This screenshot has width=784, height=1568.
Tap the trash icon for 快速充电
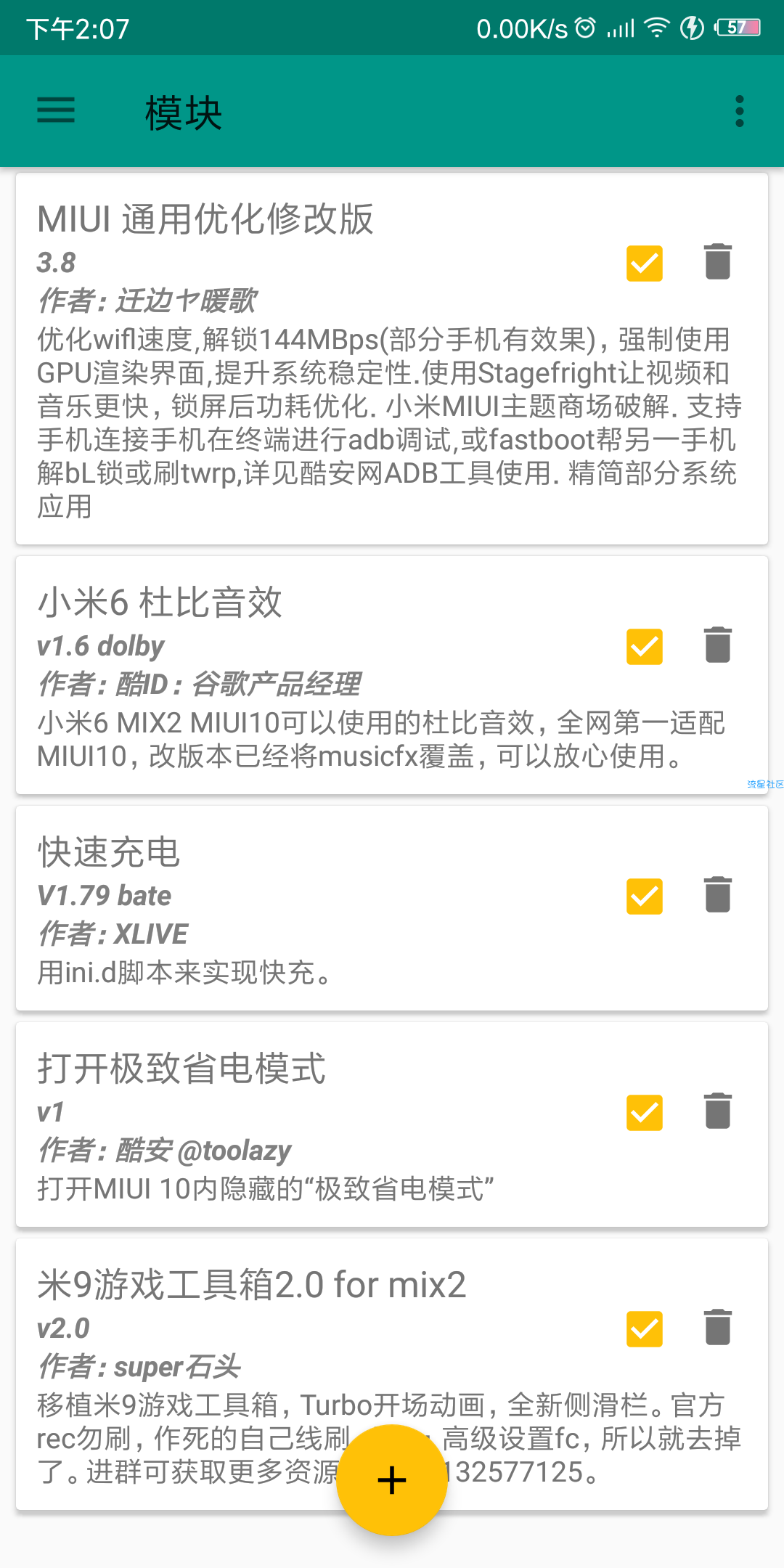pos(718,894)
